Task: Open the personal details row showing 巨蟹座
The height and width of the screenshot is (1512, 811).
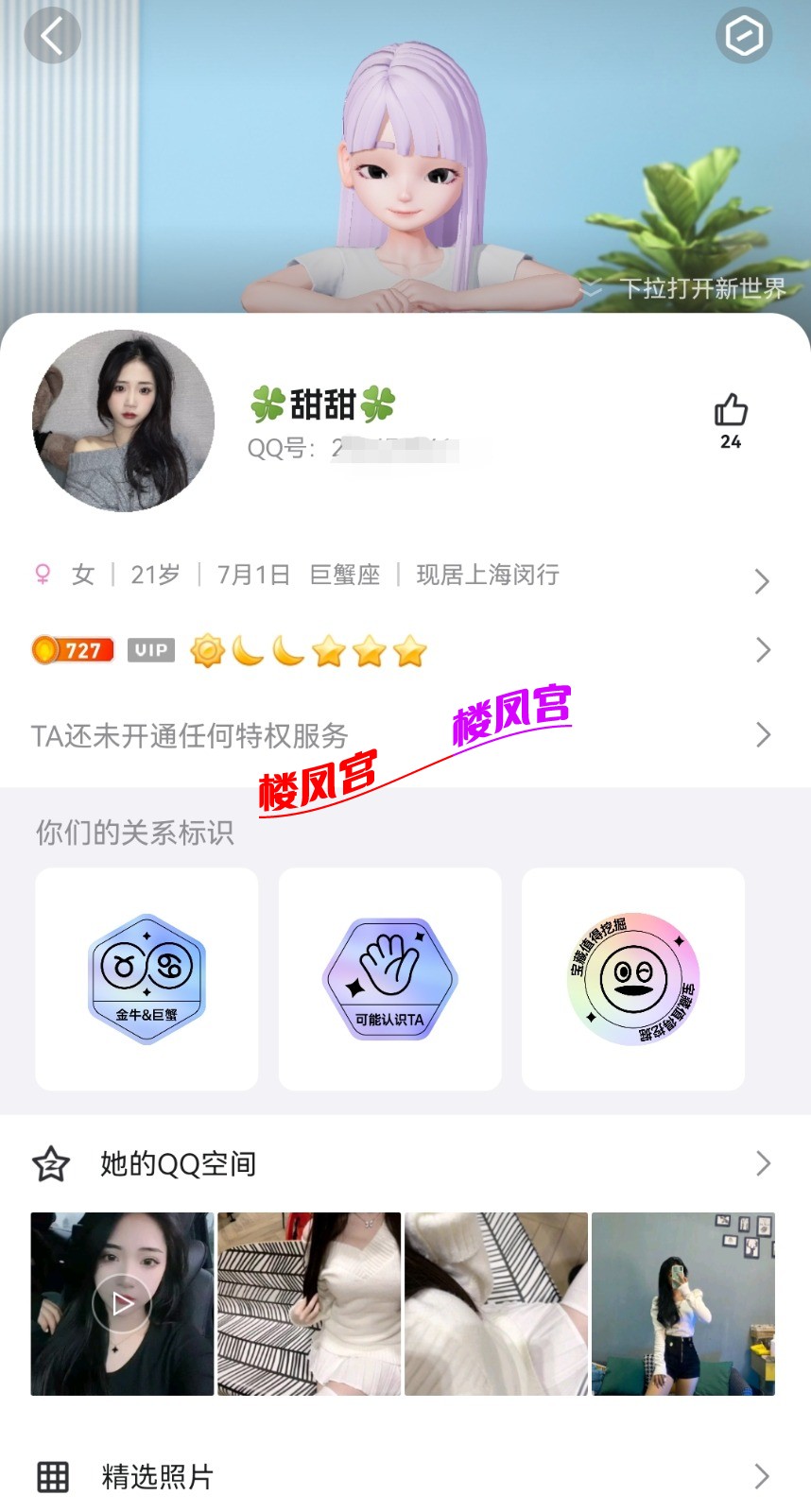Action: [405, 576]
